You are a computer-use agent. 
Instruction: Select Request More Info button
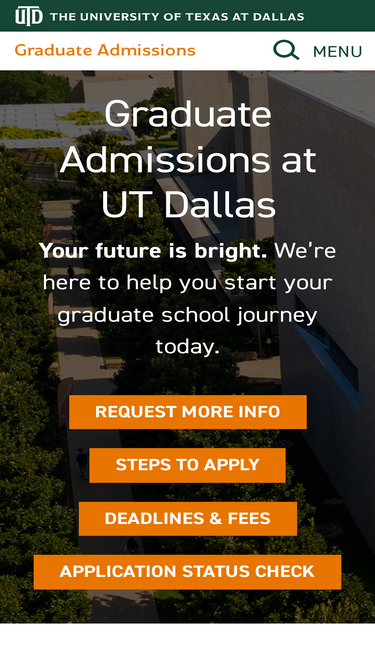188,412
